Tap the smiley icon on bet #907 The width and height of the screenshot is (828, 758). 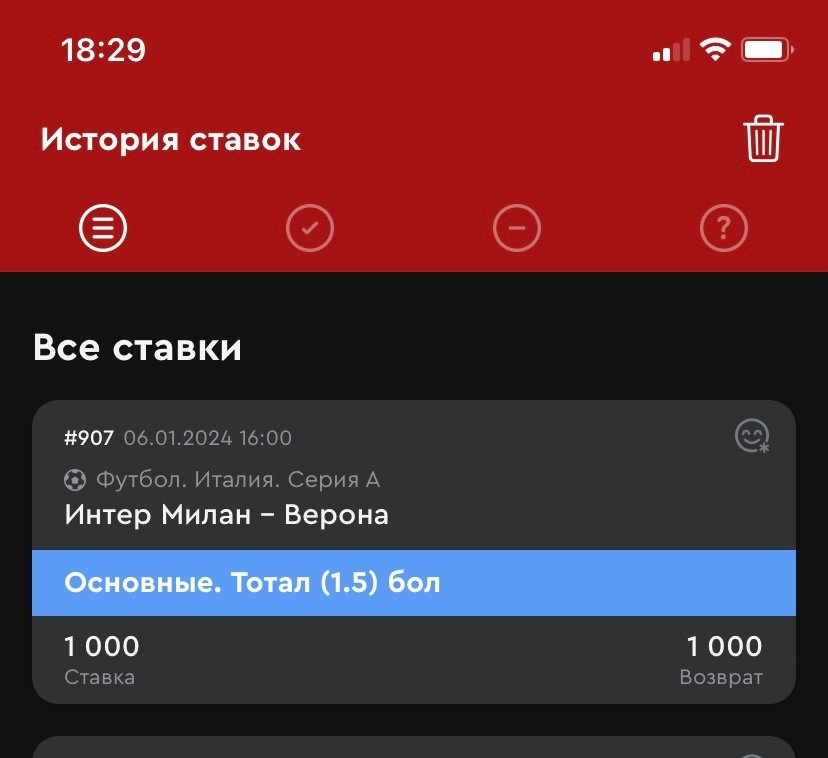coord(751,436)
